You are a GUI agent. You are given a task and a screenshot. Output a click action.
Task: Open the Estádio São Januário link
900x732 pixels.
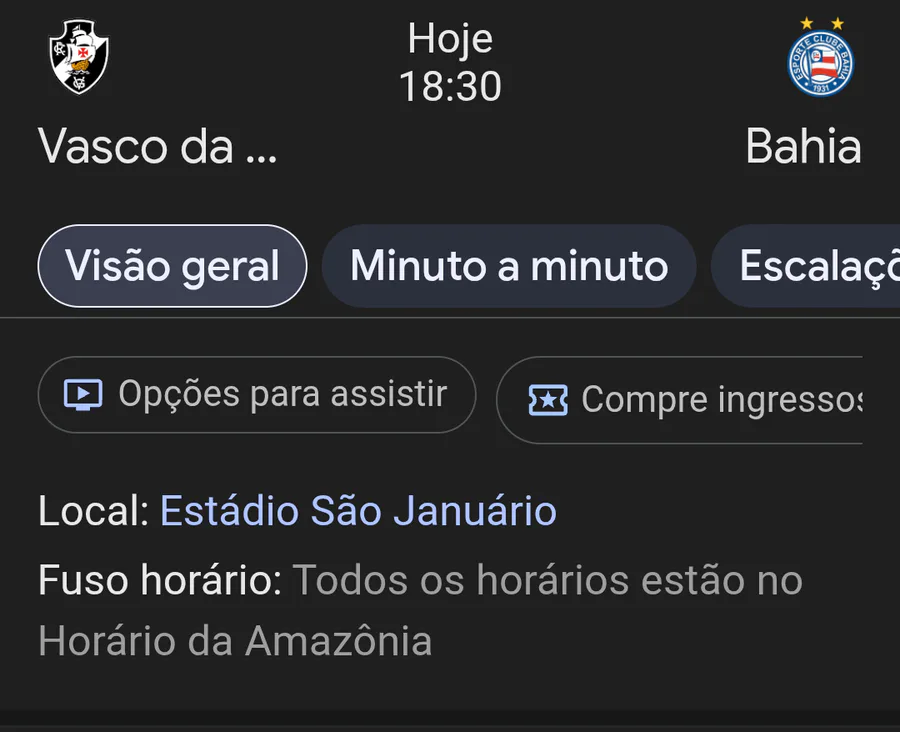pos(359,510)
